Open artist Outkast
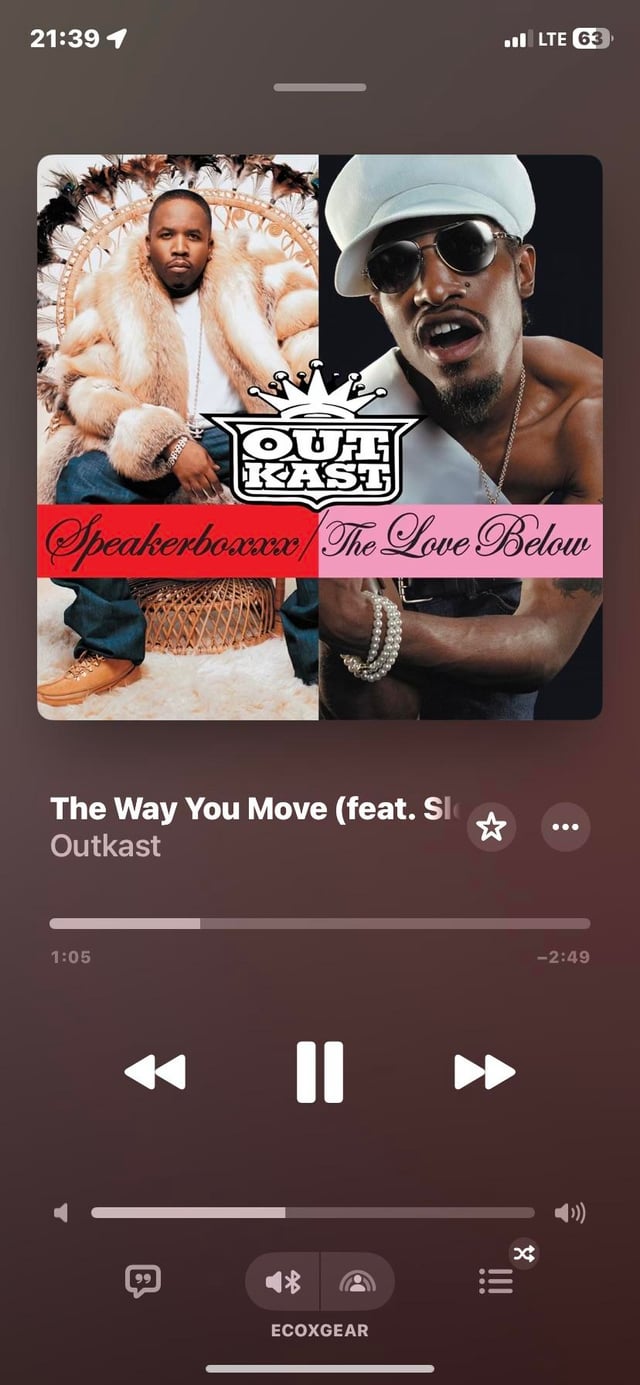 coord(105,846)
